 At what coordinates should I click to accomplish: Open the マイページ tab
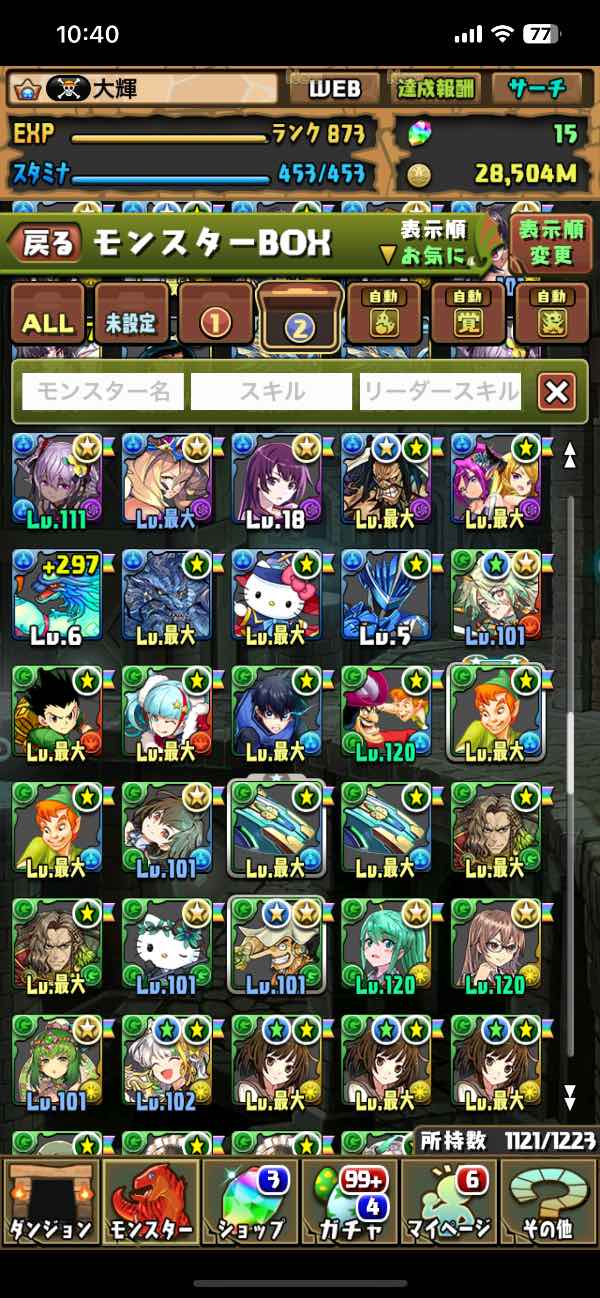pyautogui.click(x=448, y=1214)
